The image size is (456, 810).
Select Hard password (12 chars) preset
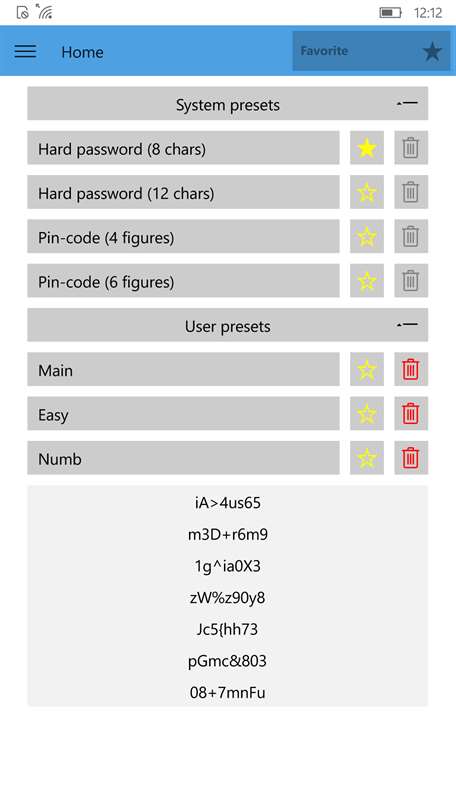(183, 192)
